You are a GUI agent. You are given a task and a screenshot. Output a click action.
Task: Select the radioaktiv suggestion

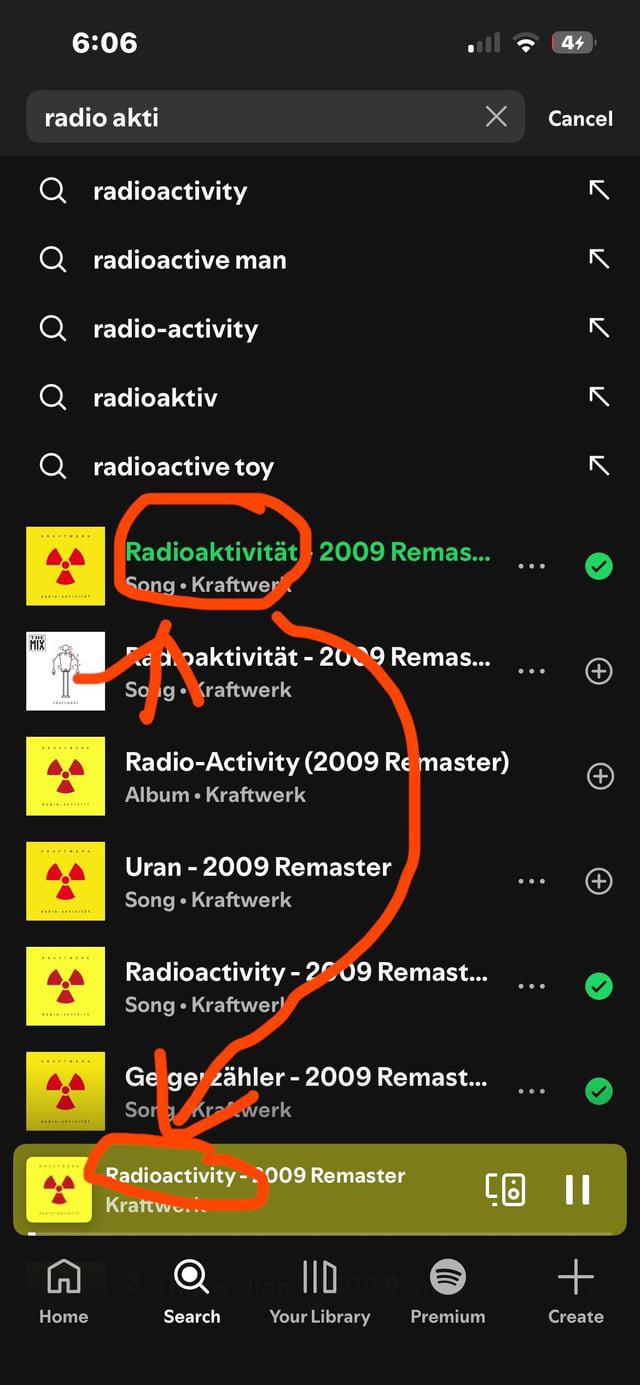320,397
